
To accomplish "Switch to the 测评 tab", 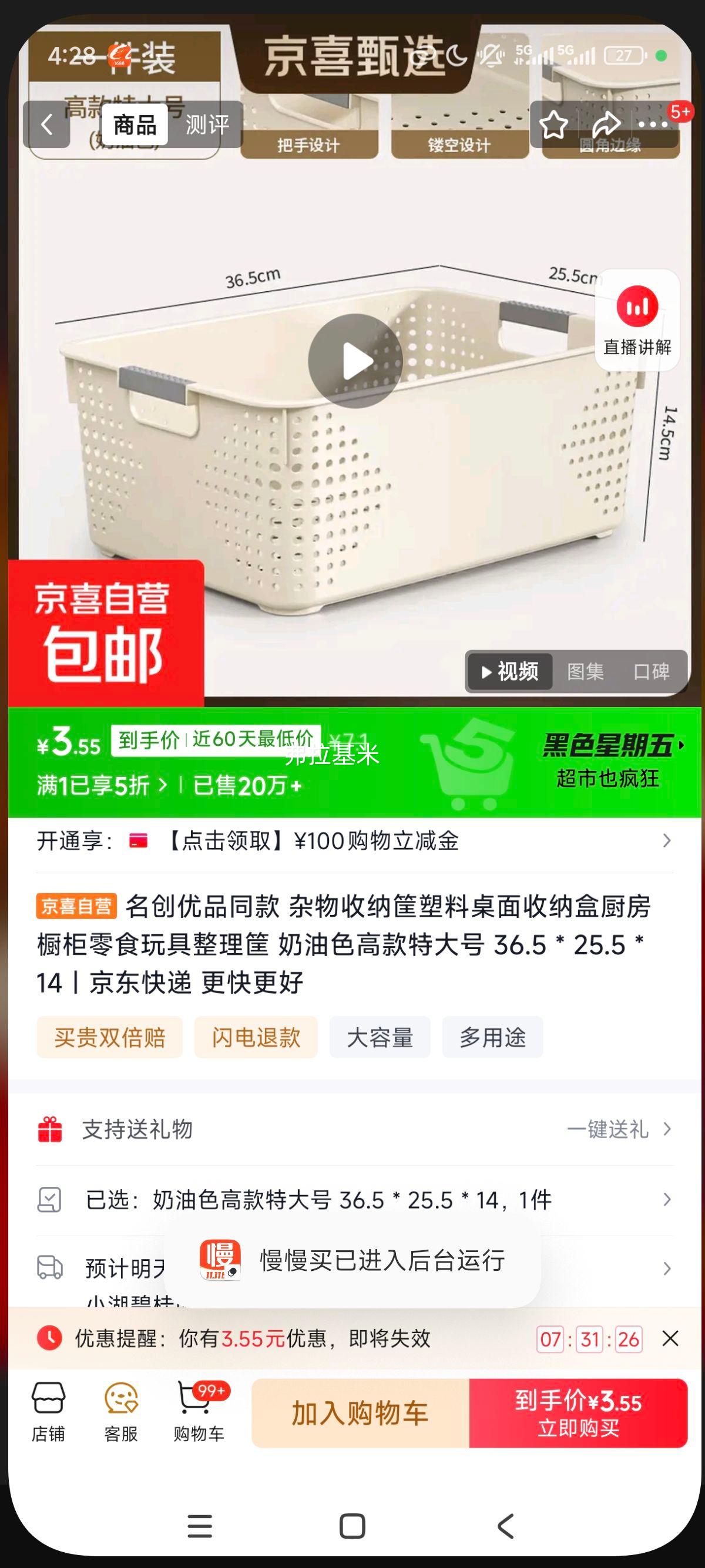I will pyautogui.click(x=207, y=126).
